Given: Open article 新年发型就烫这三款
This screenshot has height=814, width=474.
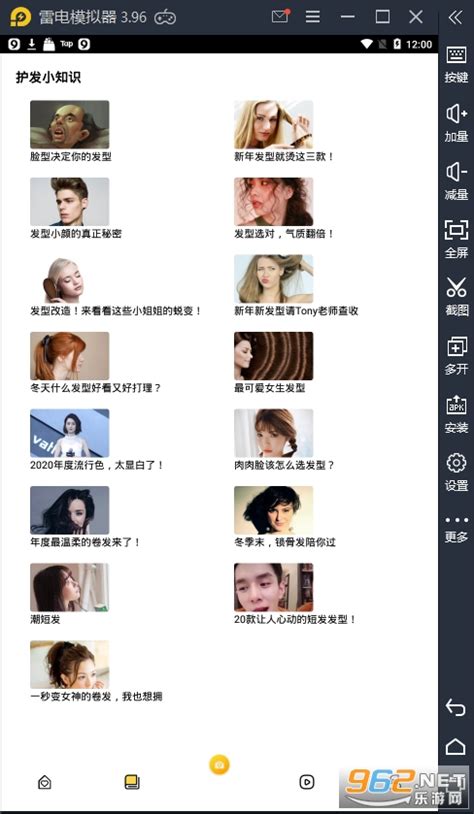Looking at the screenshot, I should pos(283,131).
